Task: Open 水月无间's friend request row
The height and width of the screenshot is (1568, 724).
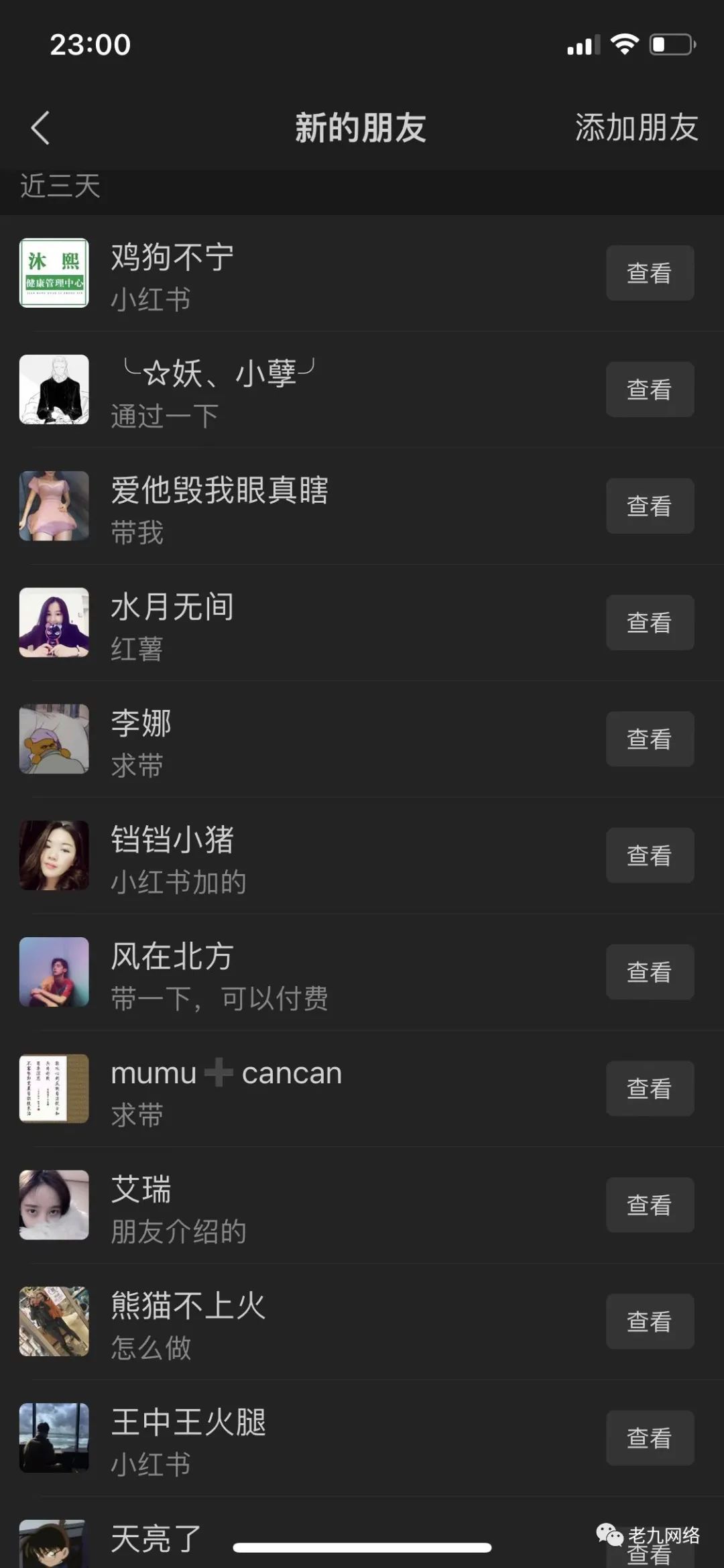Action: (x=362, y=623)
